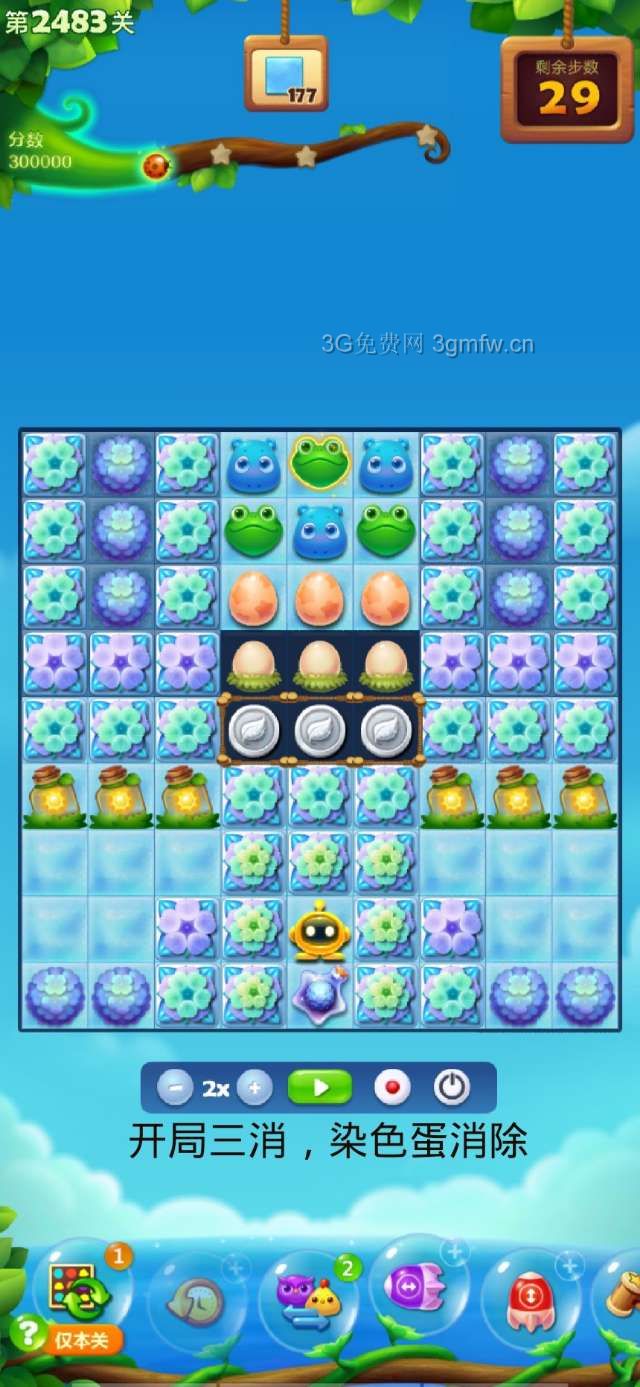Screen dimensions: 640x1387
Task: Select the purple horizontal rocket booster
Action: (418, 1290)
